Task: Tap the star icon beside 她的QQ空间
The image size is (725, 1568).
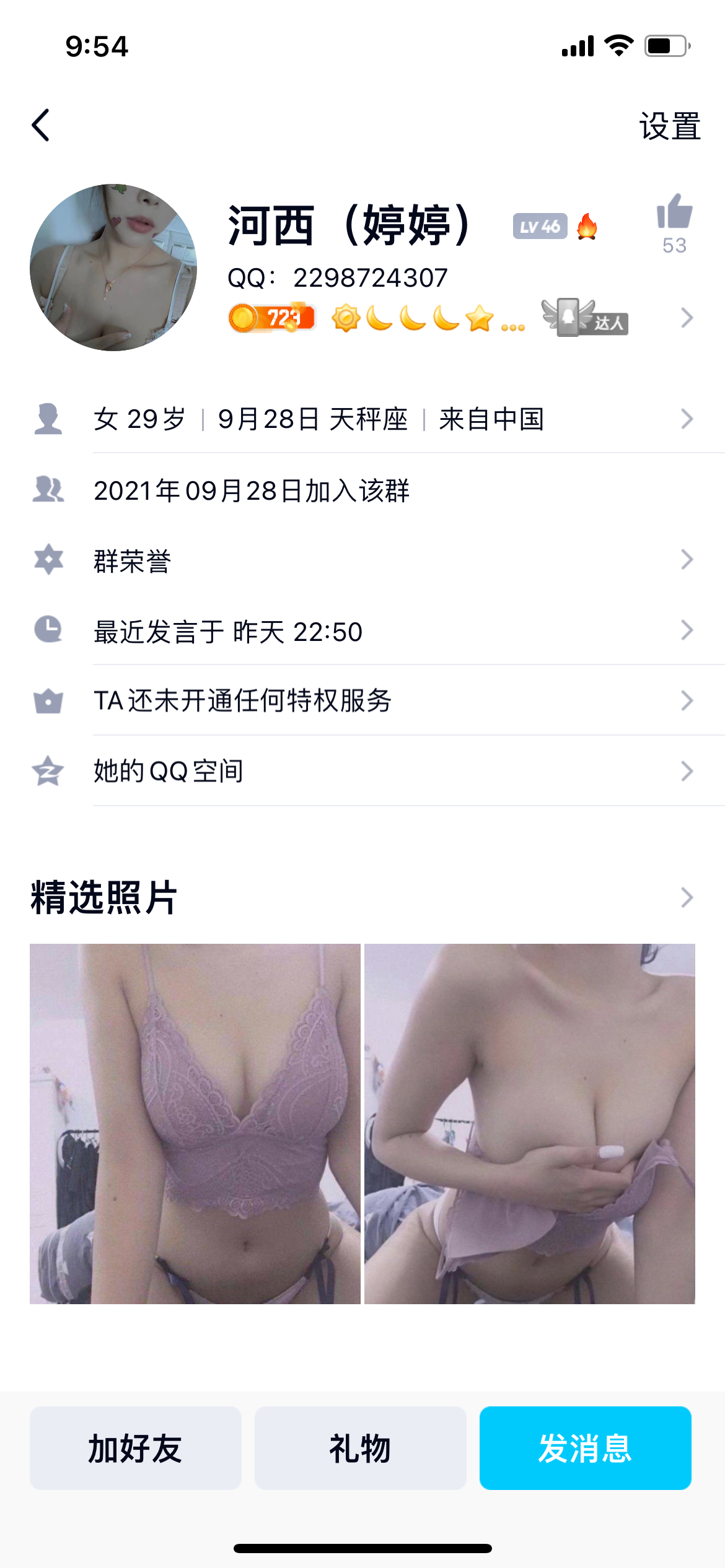Action: [48, 770]
